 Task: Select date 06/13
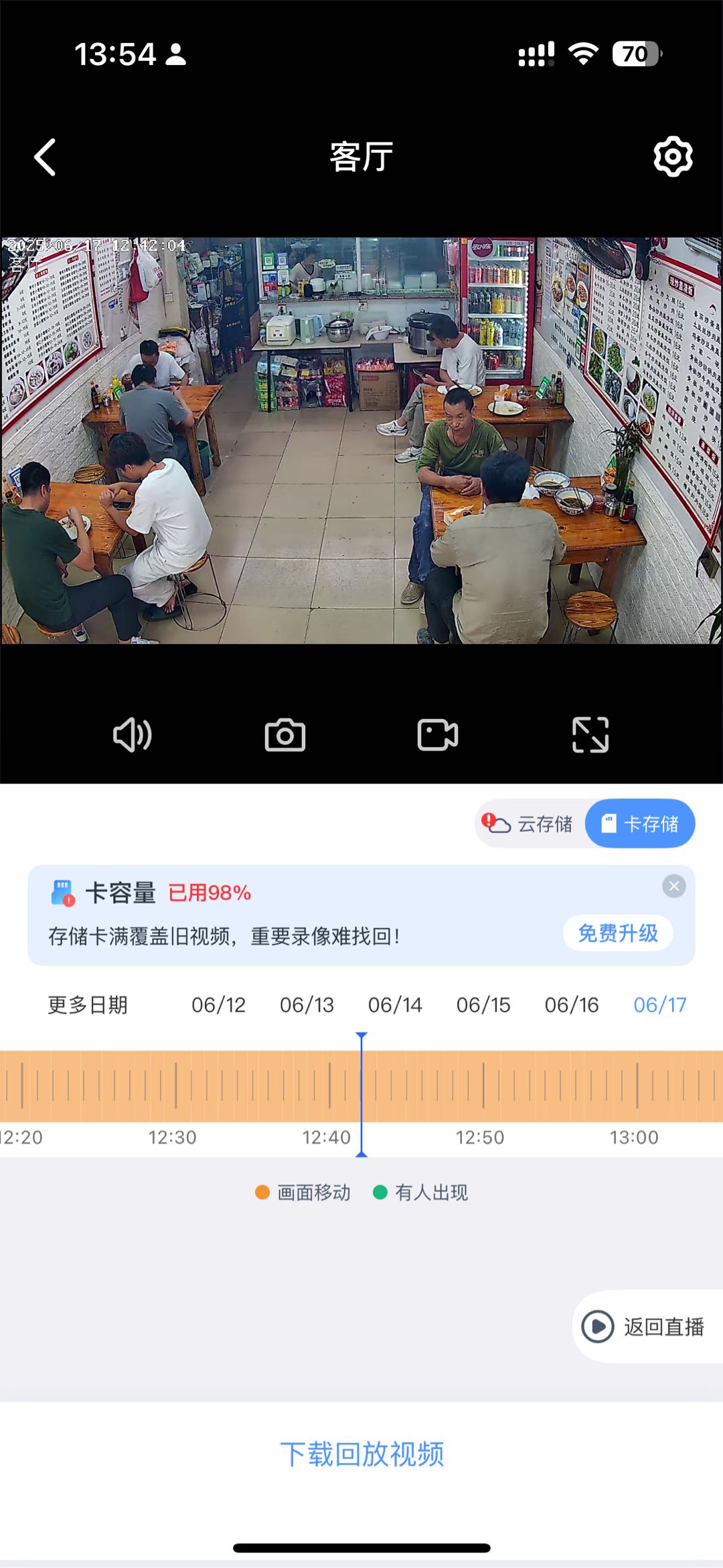coord(307,1005)
